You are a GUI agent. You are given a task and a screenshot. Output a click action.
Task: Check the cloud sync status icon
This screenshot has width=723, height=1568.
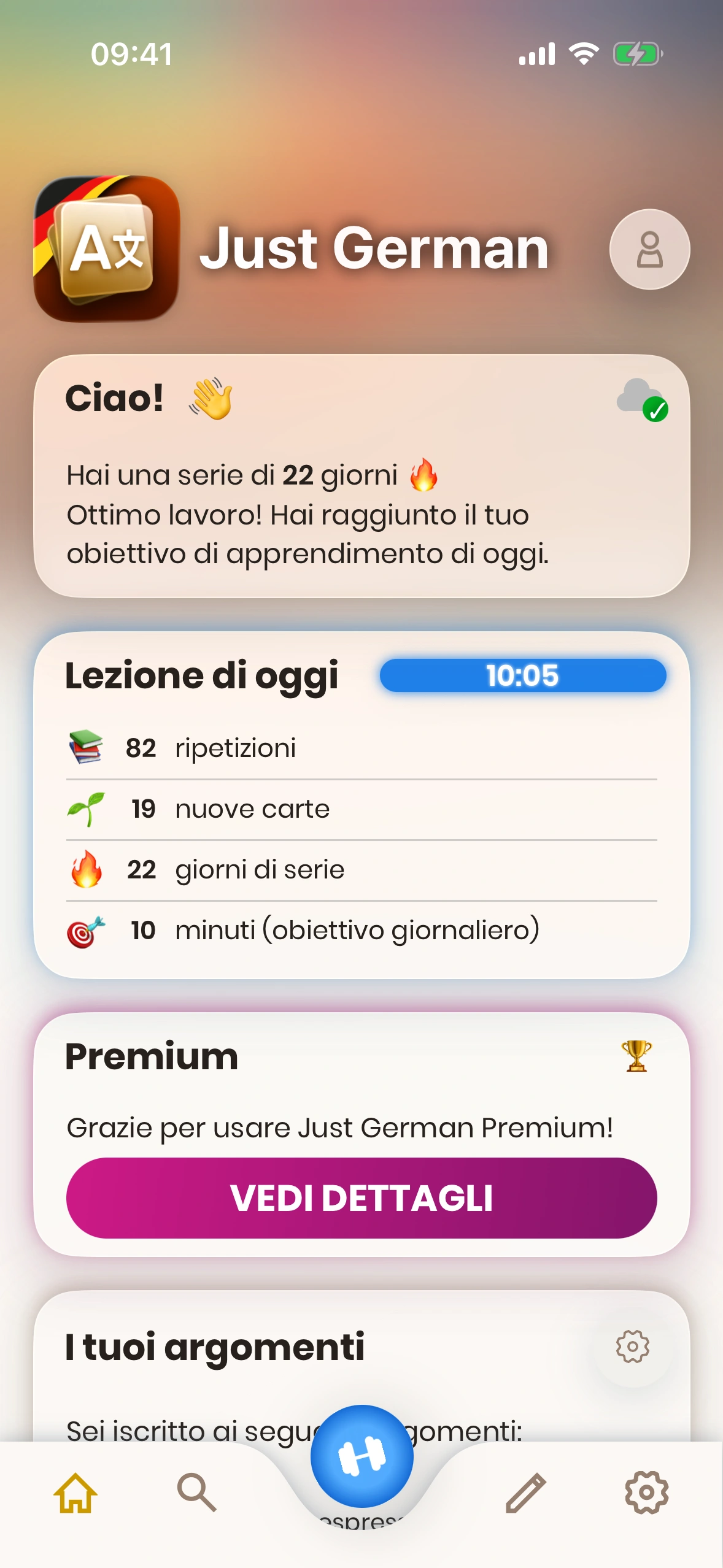642,400
